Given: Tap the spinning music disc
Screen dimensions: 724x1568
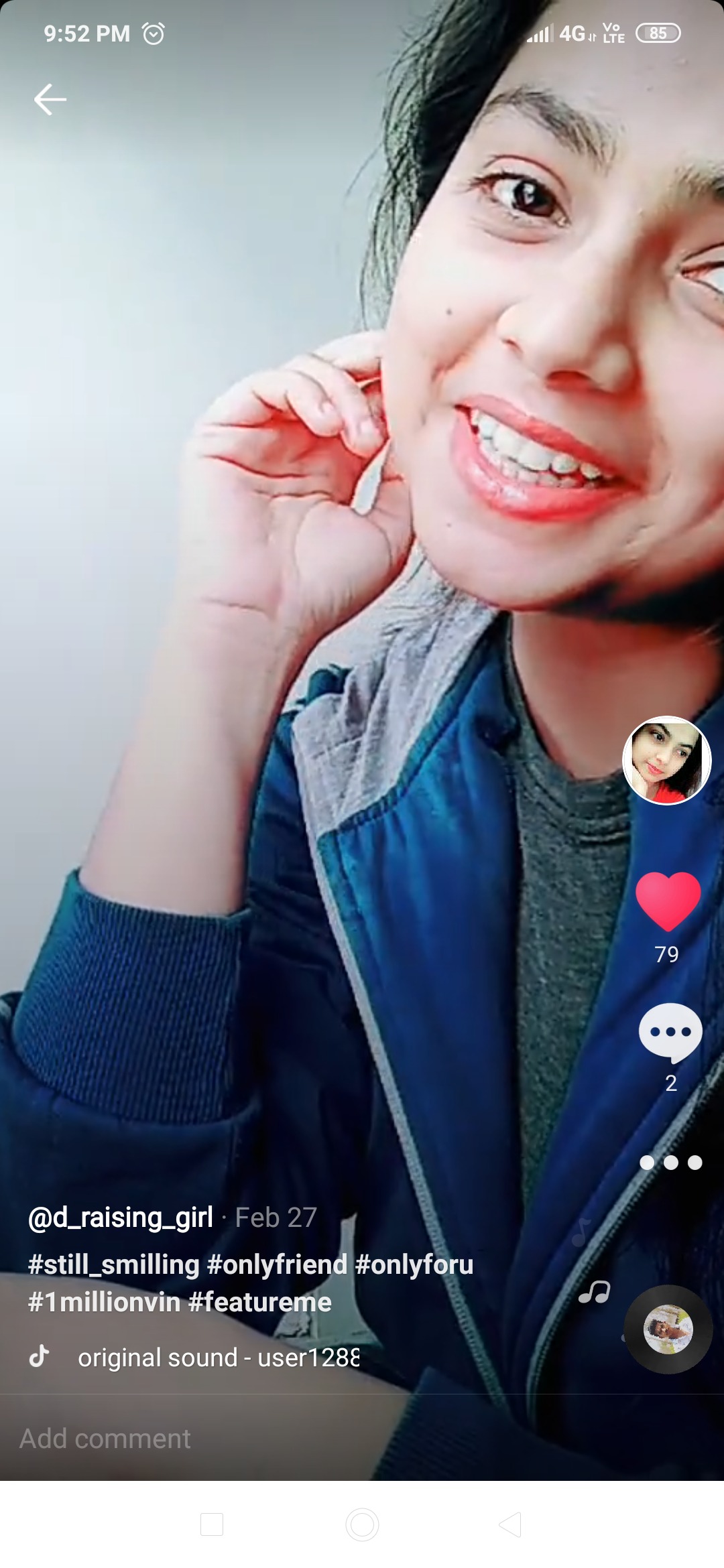Looking at the screenshot, I should pos(668,1329).
